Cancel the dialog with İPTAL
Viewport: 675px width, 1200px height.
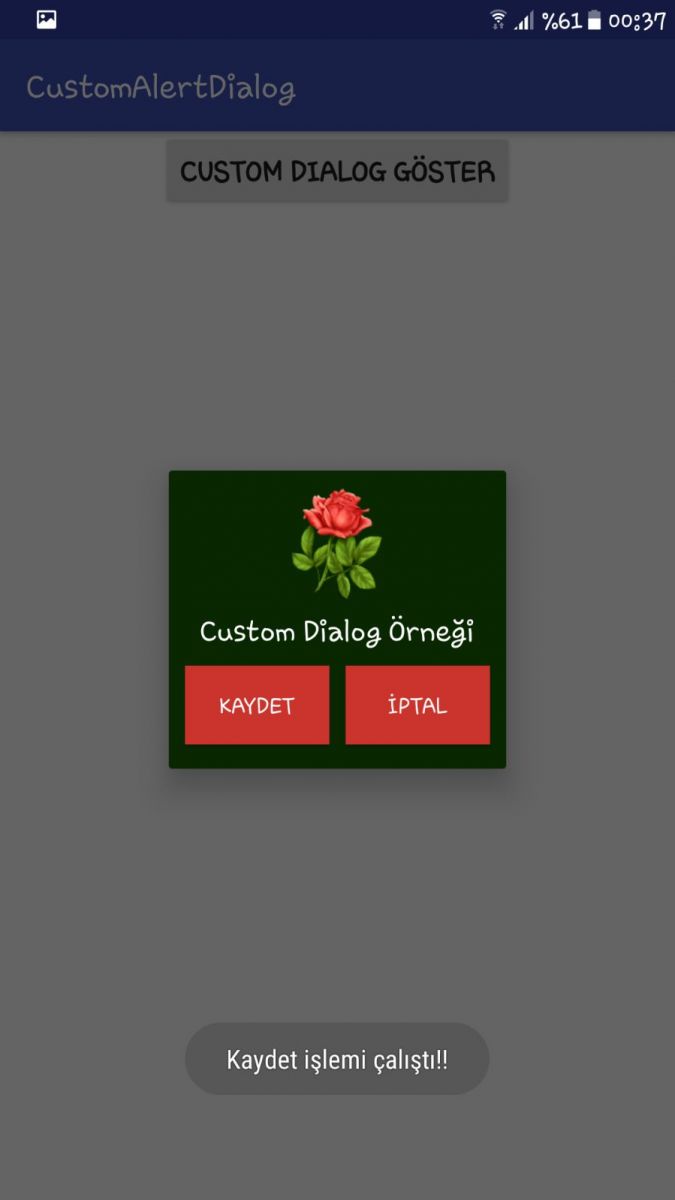(417, 705)
